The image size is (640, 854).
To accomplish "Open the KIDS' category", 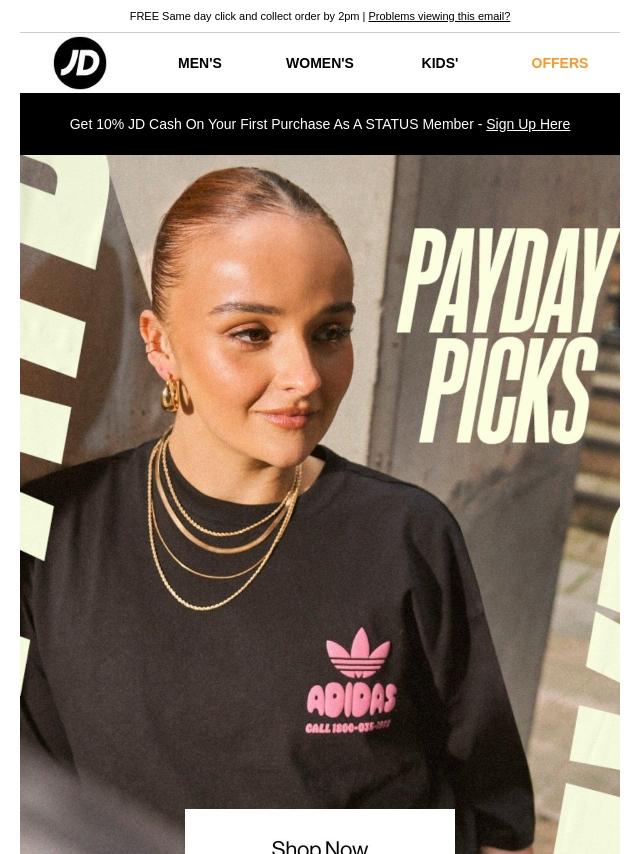I will [439, 63].
